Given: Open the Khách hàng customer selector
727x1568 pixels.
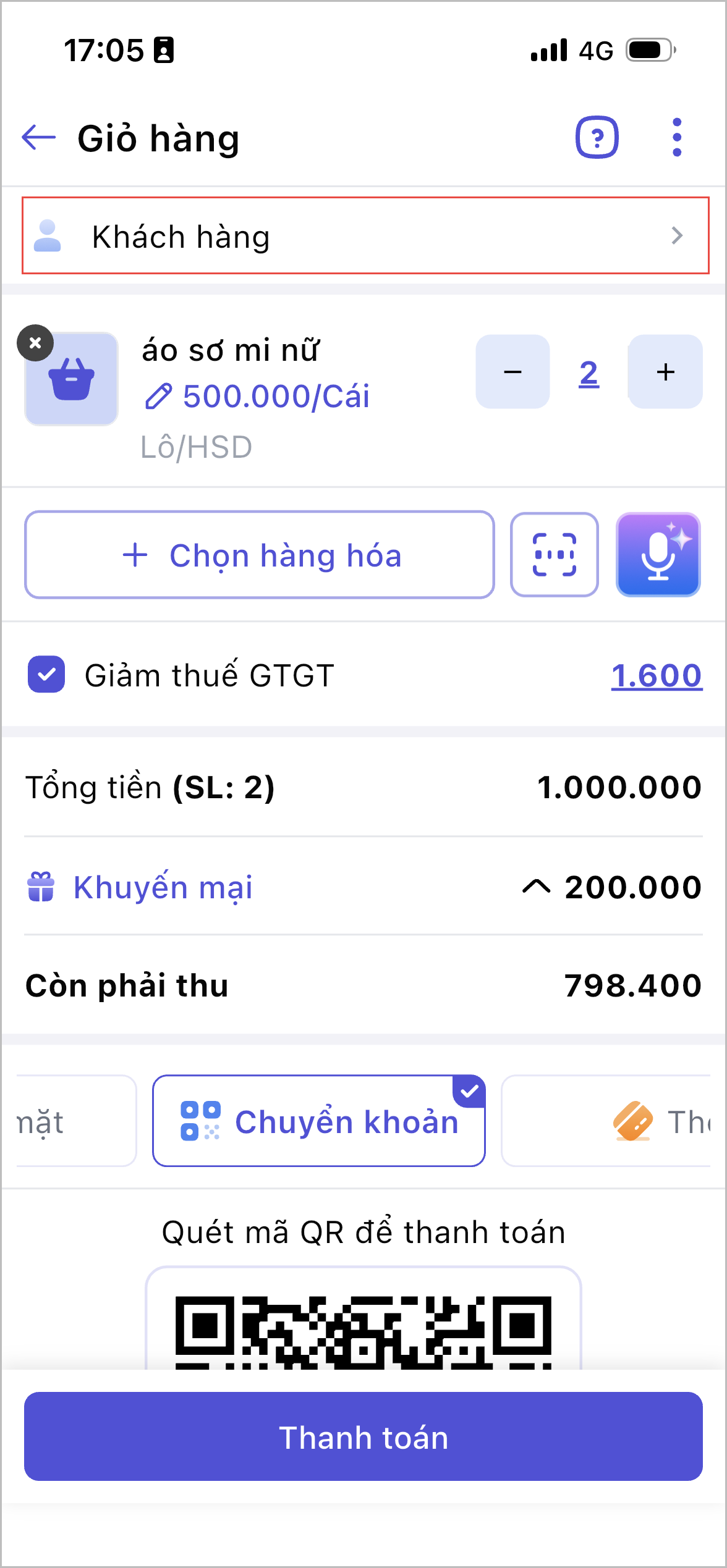Looking at the screenshot, I should (365, 235).
